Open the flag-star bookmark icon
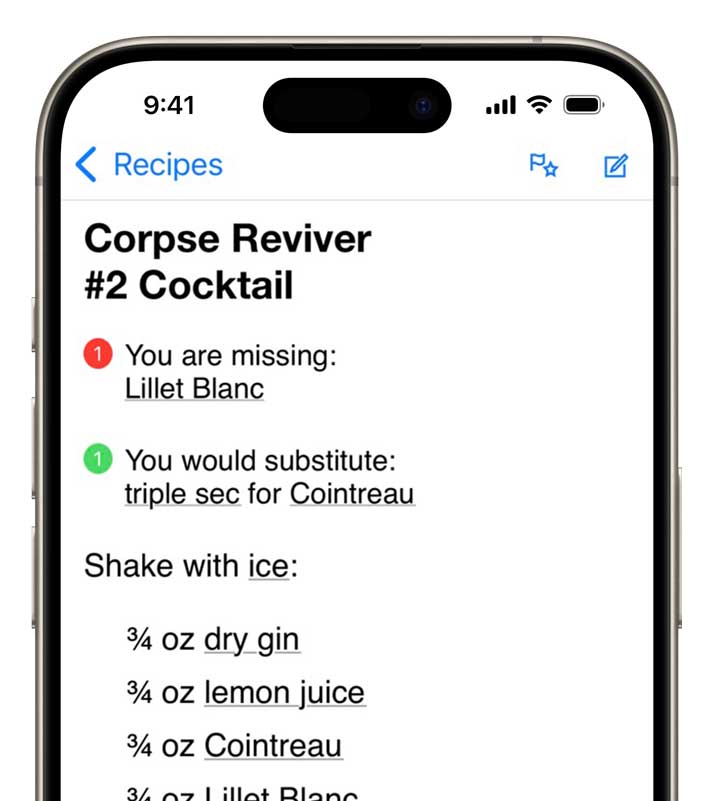Screen dimensions: 714x801 [543, 166]
